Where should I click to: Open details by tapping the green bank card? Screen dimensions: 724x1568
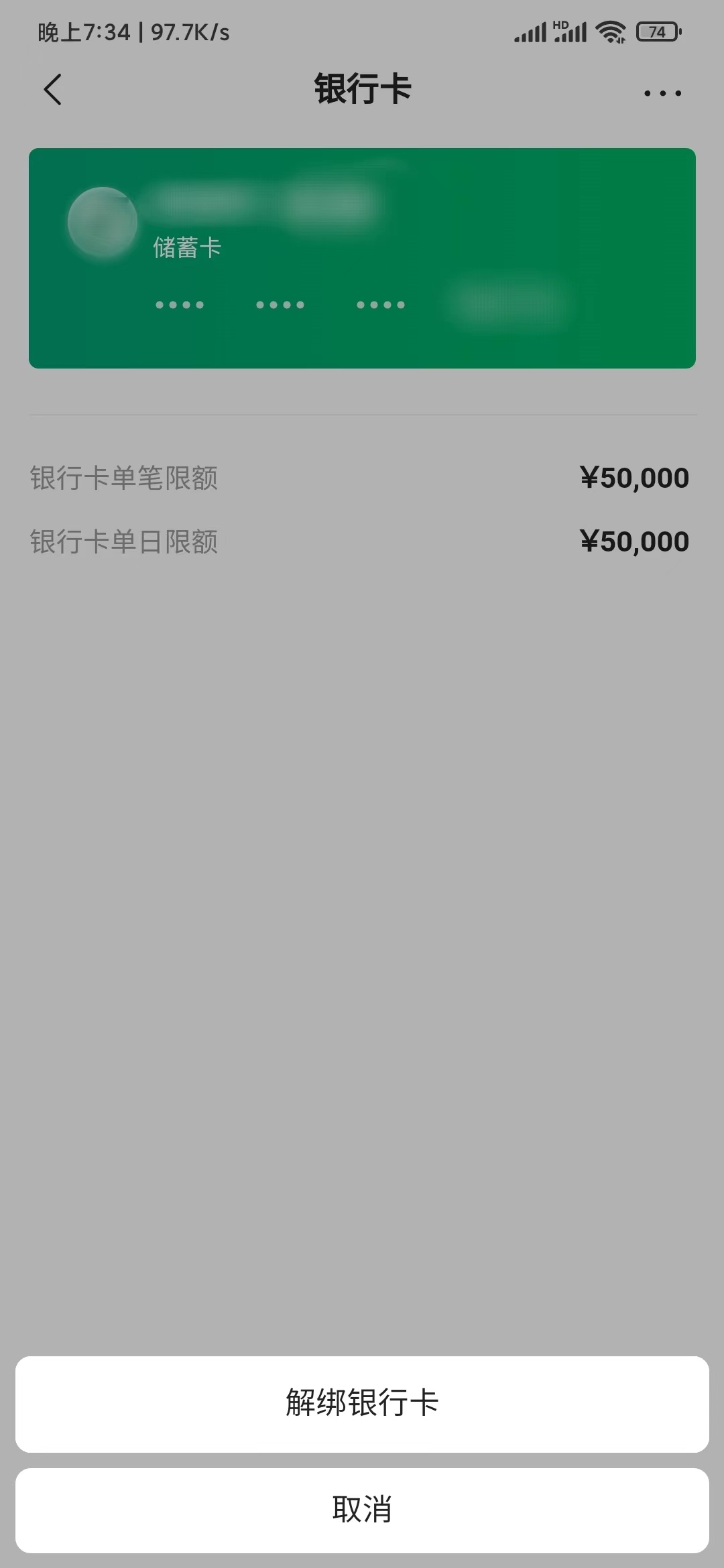click(x=362, y=256)
